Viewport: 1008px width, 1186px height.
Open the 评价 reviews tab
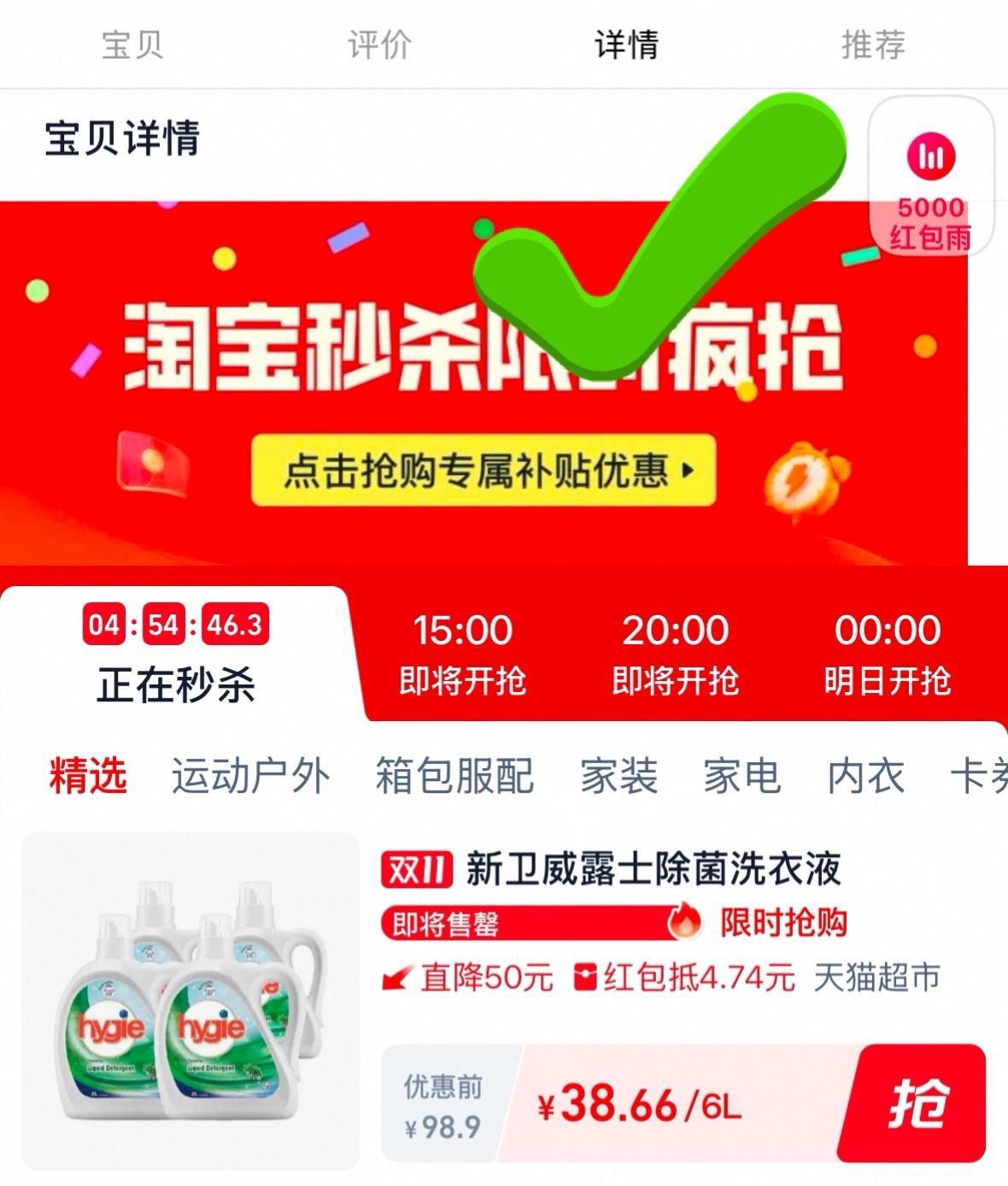(379, 44)
